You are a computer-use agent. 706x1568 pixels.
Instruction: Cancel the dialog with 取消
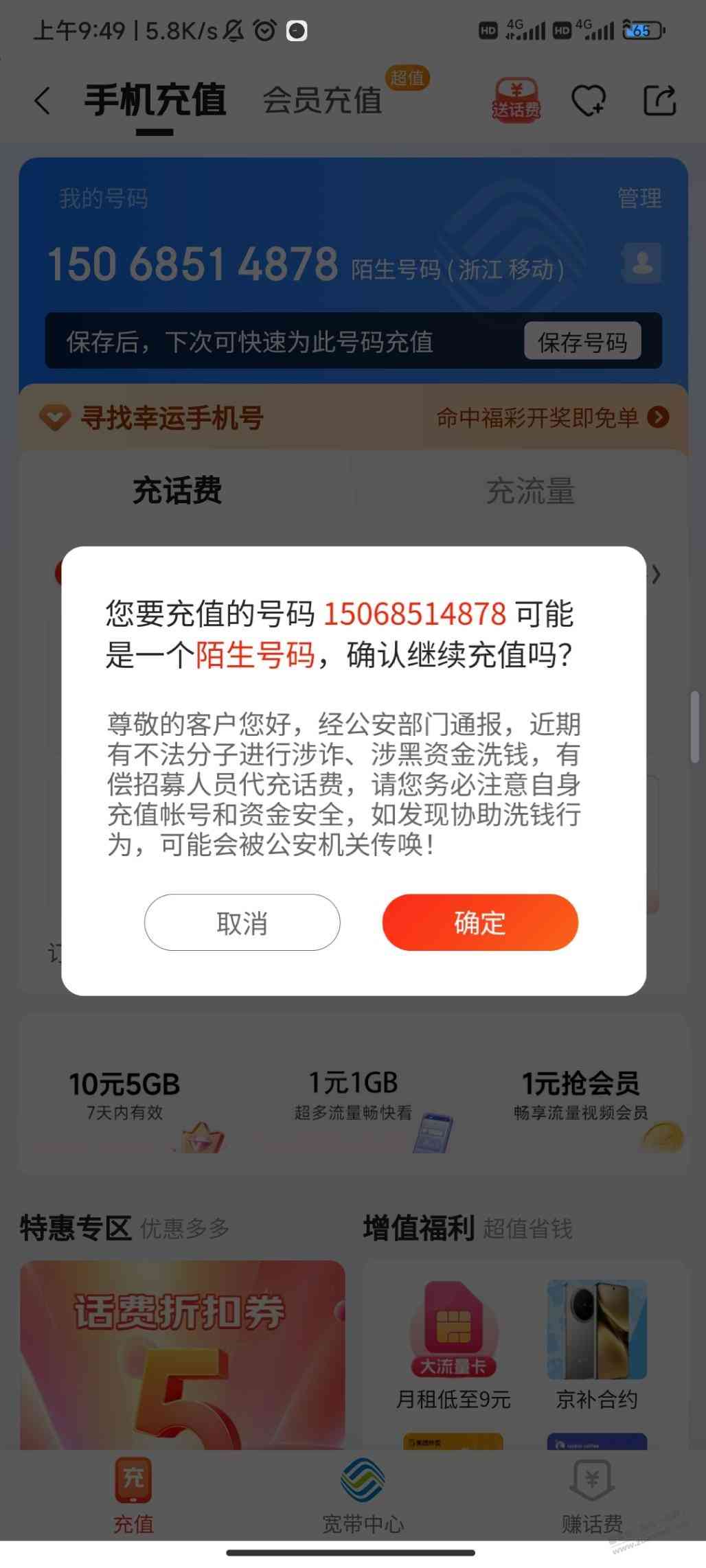pyautogui.click(x=242, y=922)
